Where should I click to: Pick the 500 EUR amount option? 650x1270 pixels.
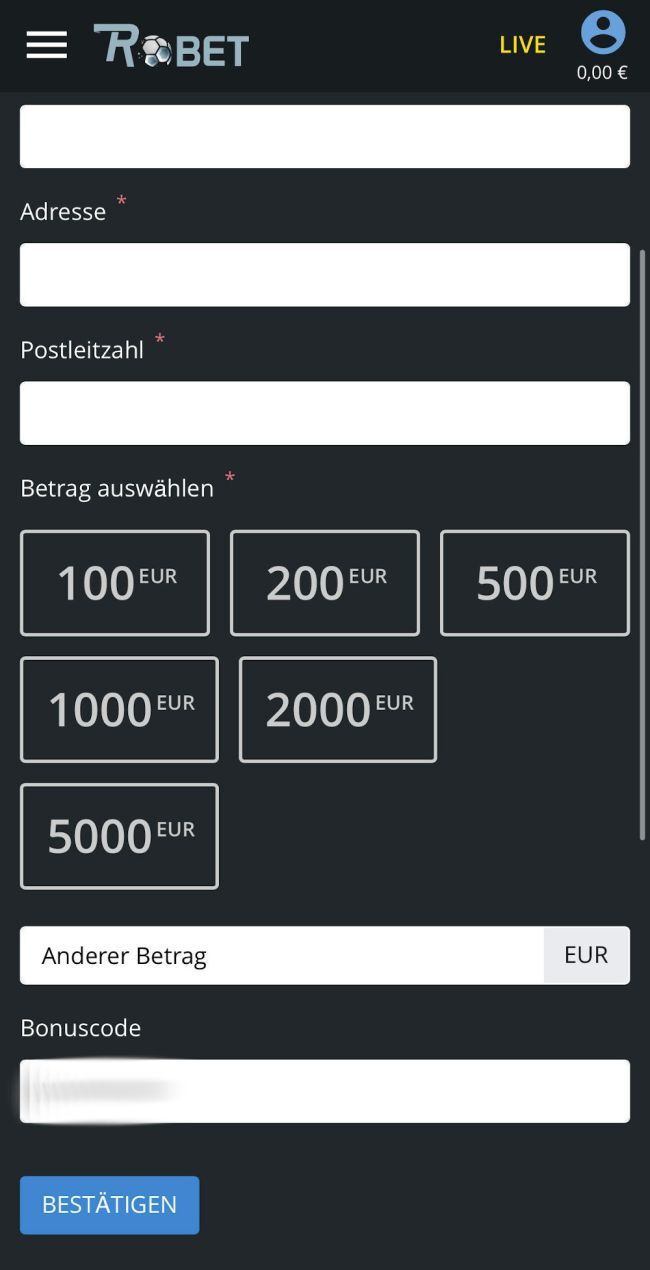click(535, 583)
